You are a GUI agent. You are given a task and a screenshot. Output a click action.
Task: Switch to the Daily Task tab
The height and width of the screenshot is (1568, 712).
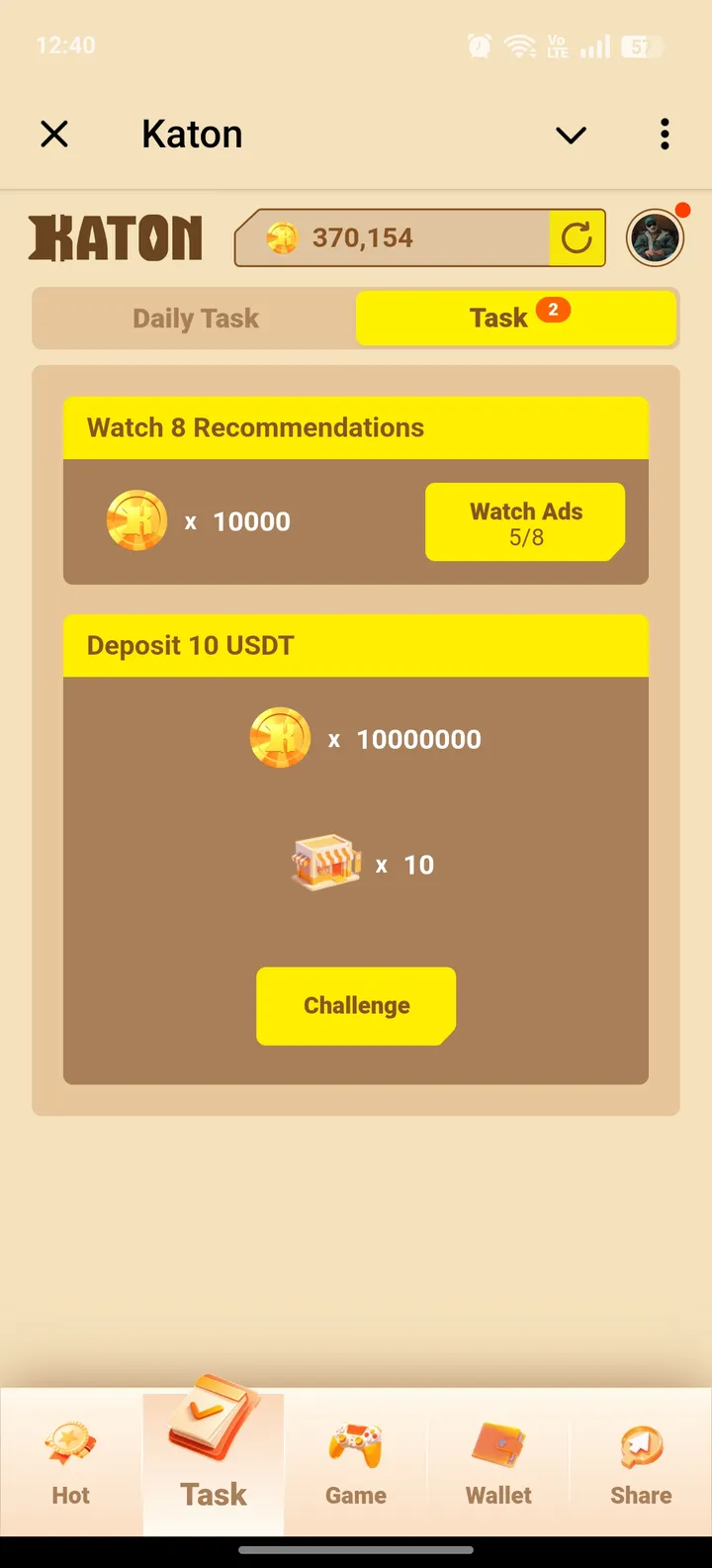(194, 318)
